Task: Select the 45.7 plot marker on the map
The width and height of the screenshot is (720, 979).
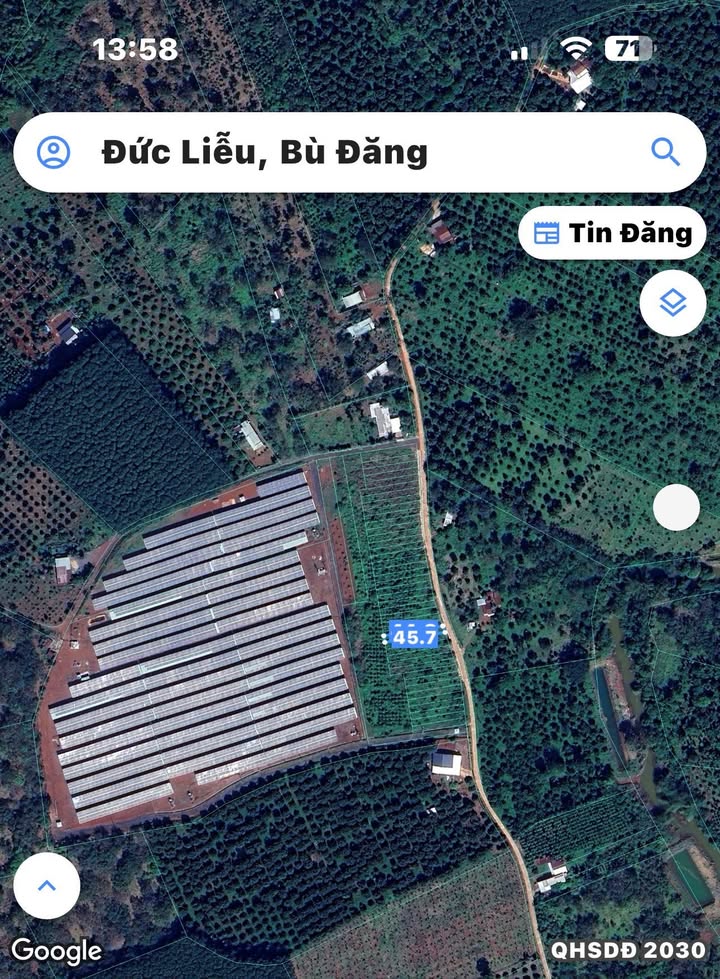Action: (x=414, y=635)
